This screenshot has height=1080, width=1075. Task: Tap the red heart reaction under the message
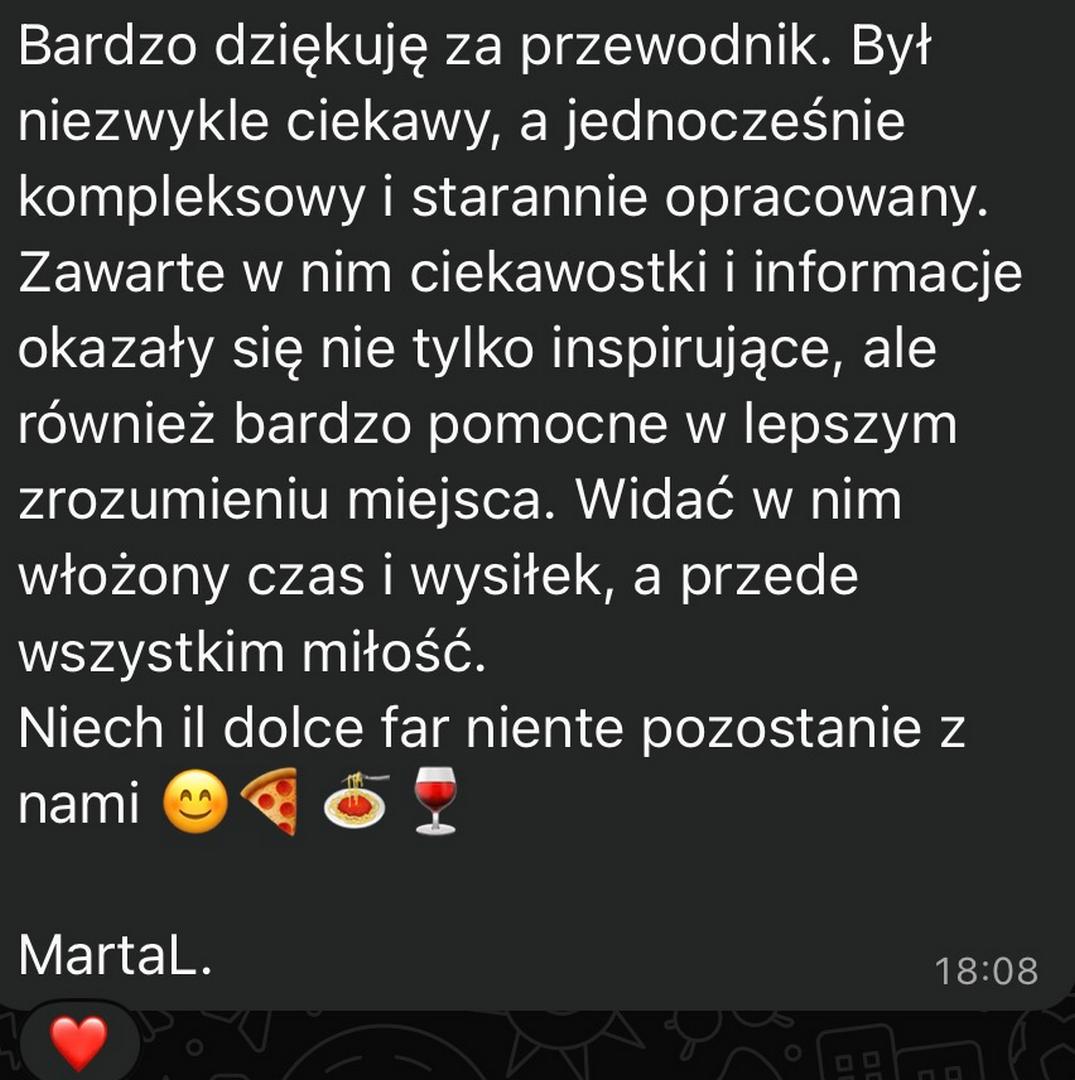(78, 1042)
